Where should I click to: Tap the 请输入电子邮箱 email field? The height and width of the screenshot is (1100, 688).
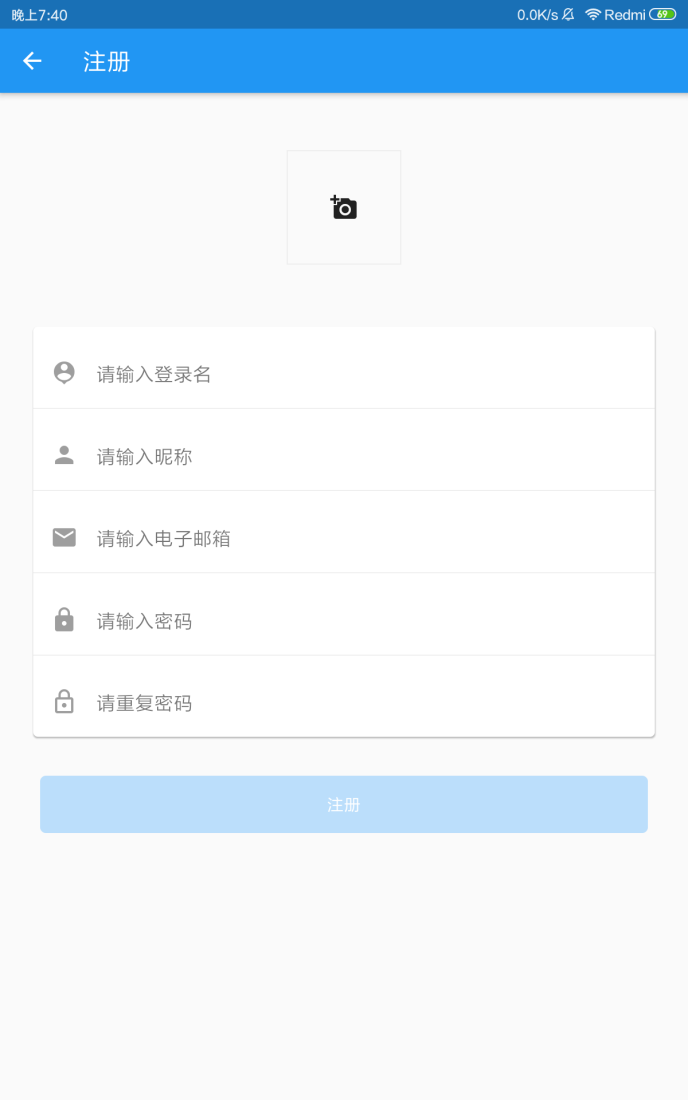(360, 538)
